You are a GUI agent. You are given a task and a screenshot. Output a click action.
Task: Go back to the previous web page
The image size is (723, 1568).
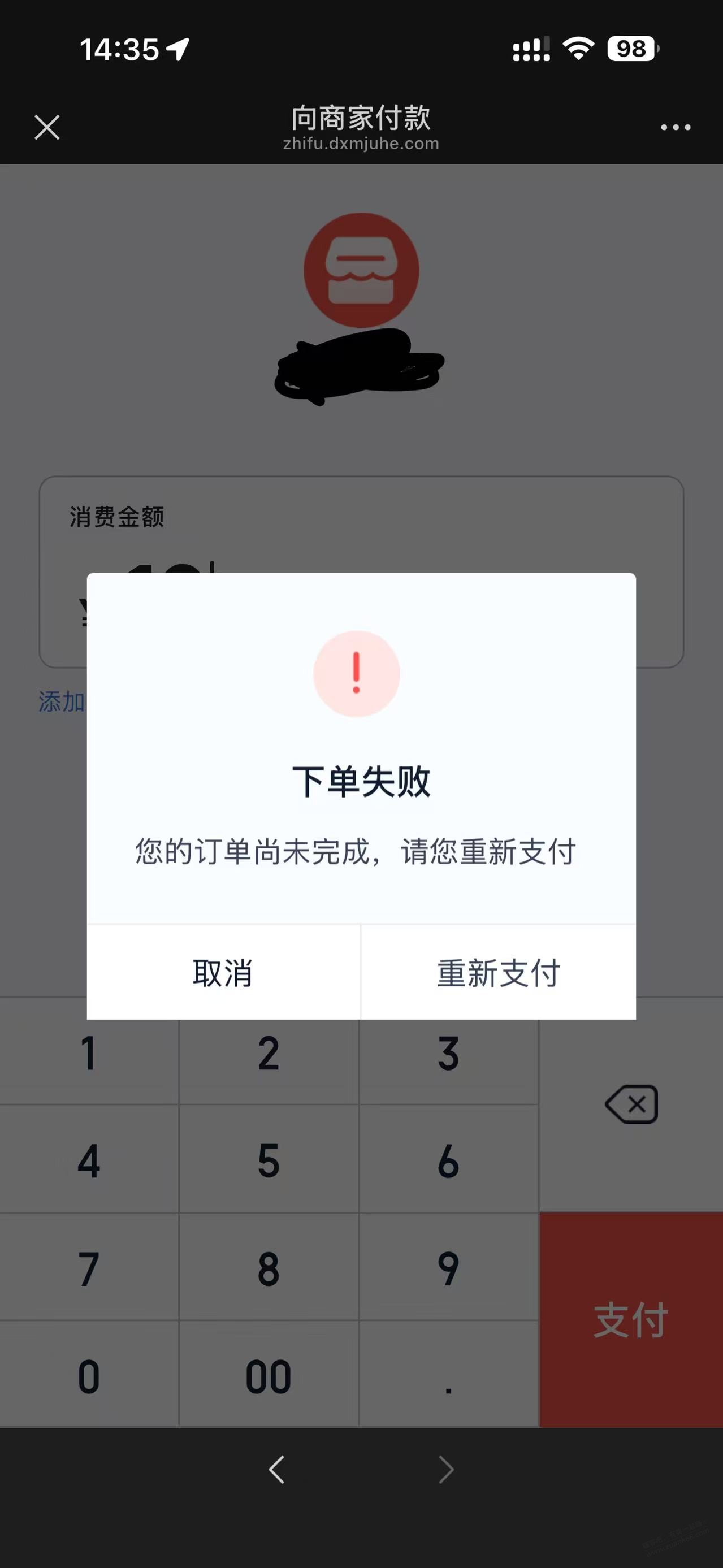click(x=277, y=1470)
